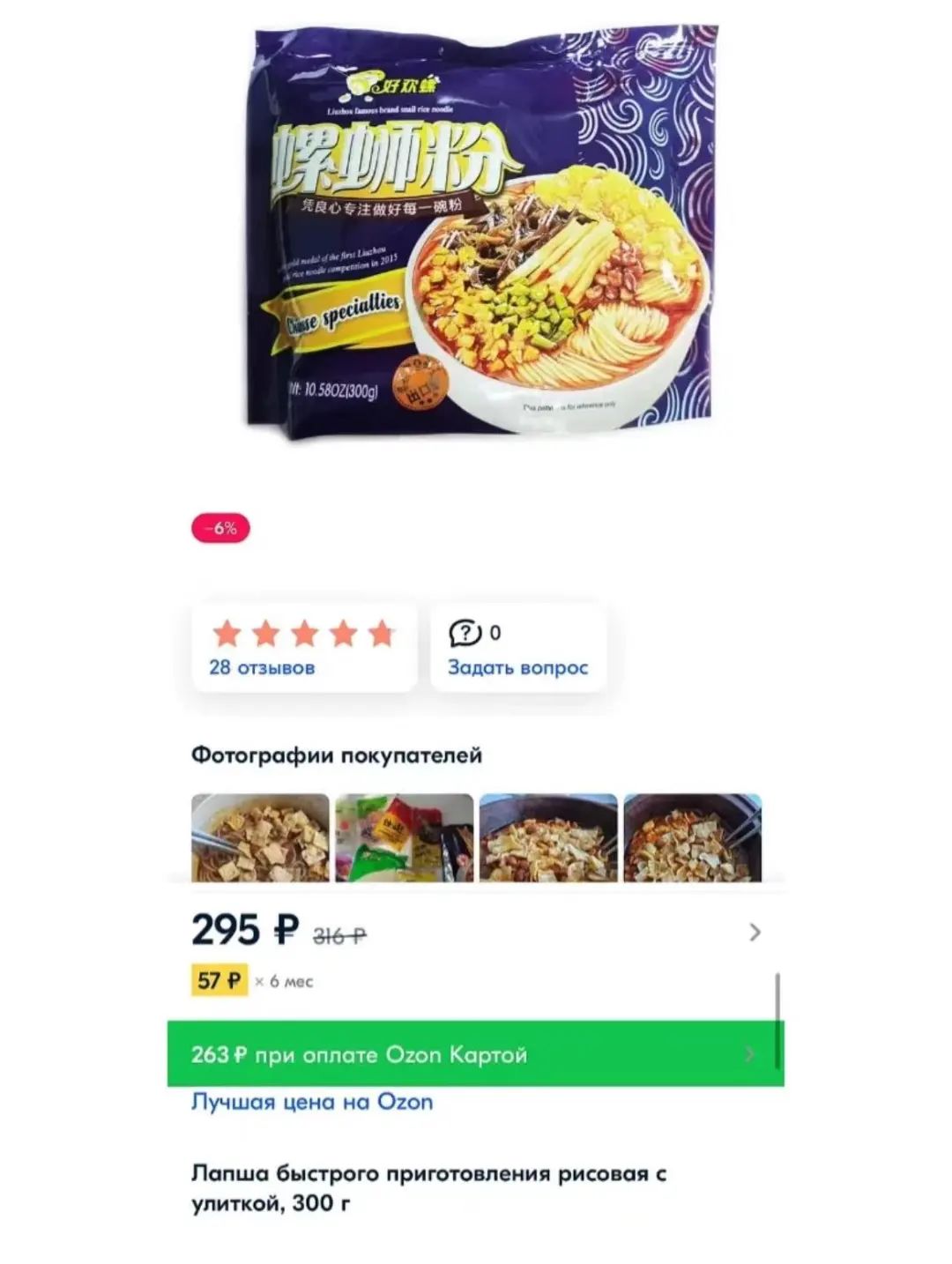Viewport: 952px width, 1264px height.
Task: Open the second customer photo with packets
Action: coord(404,837)
